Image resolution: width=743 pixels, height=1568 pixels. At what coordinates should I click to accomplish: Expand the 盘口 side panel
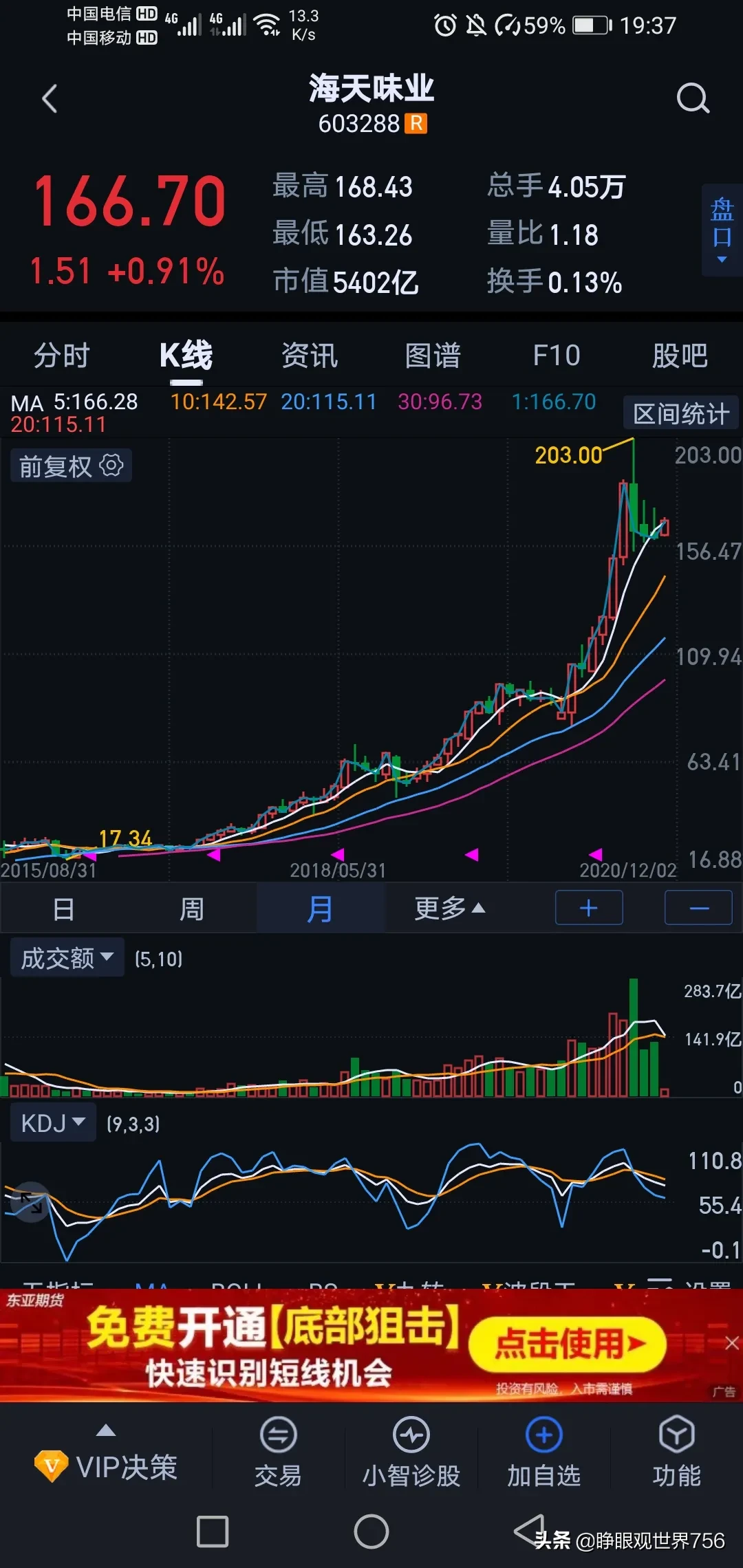[x=722, y=230]
